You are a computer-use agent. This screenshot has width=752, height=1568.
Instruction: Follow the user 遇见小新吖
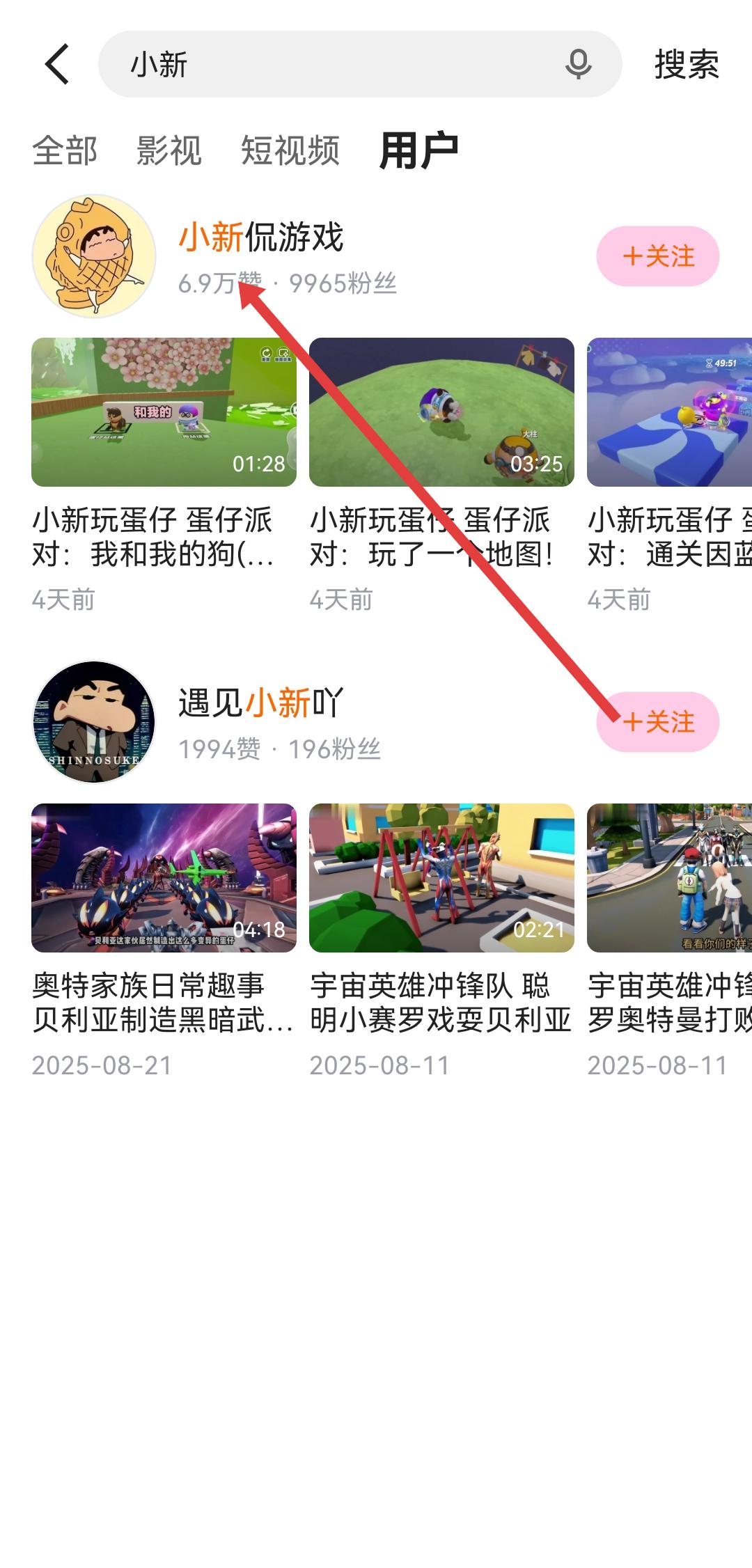point(657,722)
